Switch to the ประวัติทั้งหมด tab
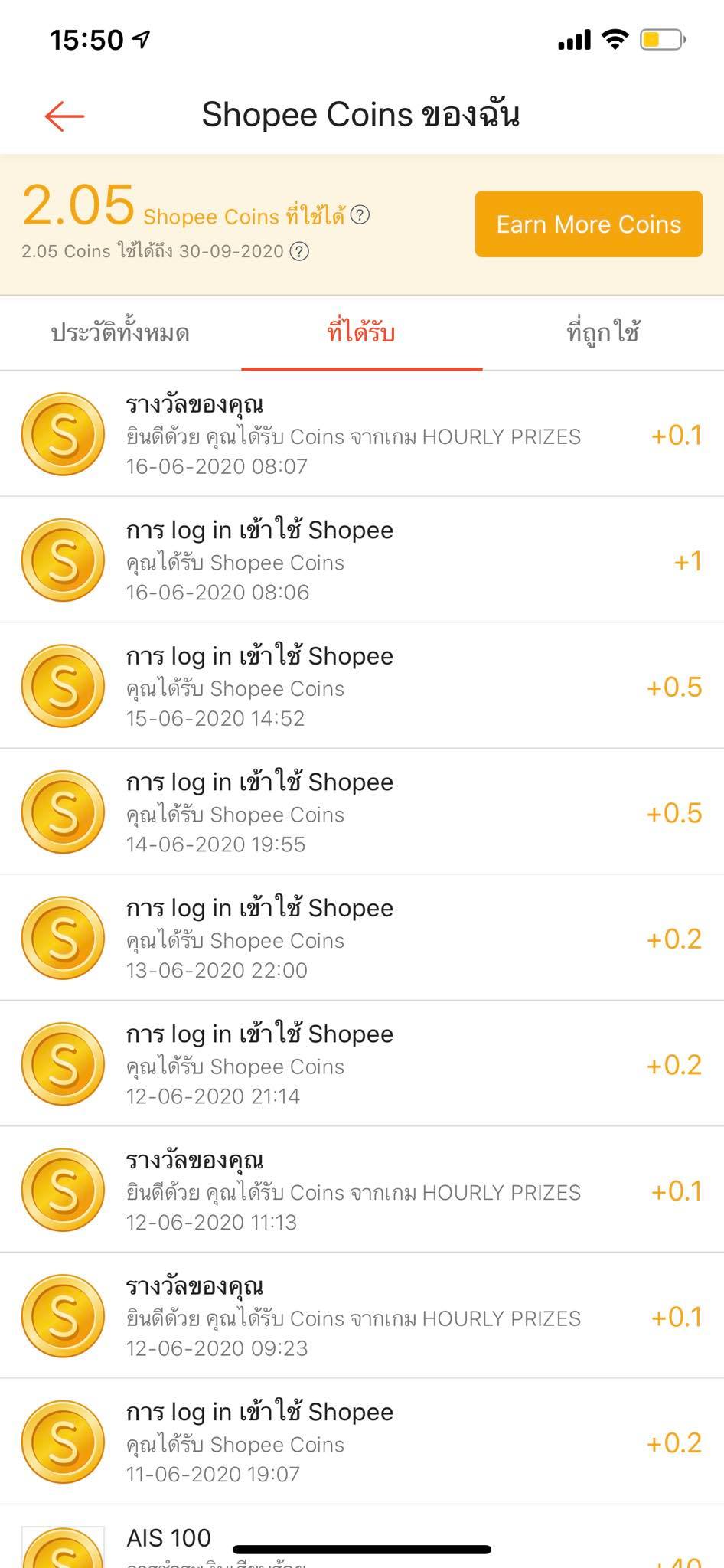The width and height of the screenshot is (724, 1568). point(120,333)
